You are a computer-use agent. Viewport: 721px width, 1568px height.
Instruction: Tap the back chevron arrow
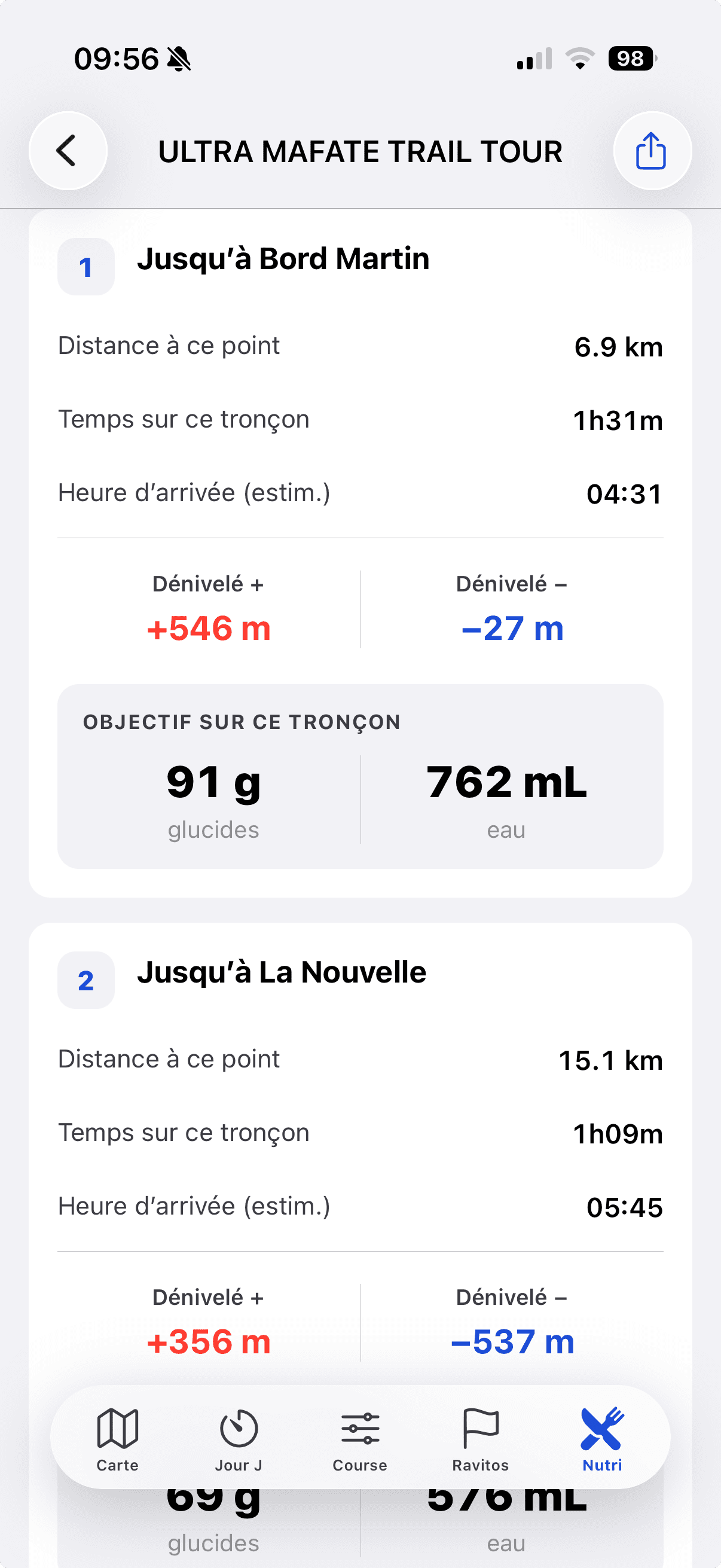67,150
